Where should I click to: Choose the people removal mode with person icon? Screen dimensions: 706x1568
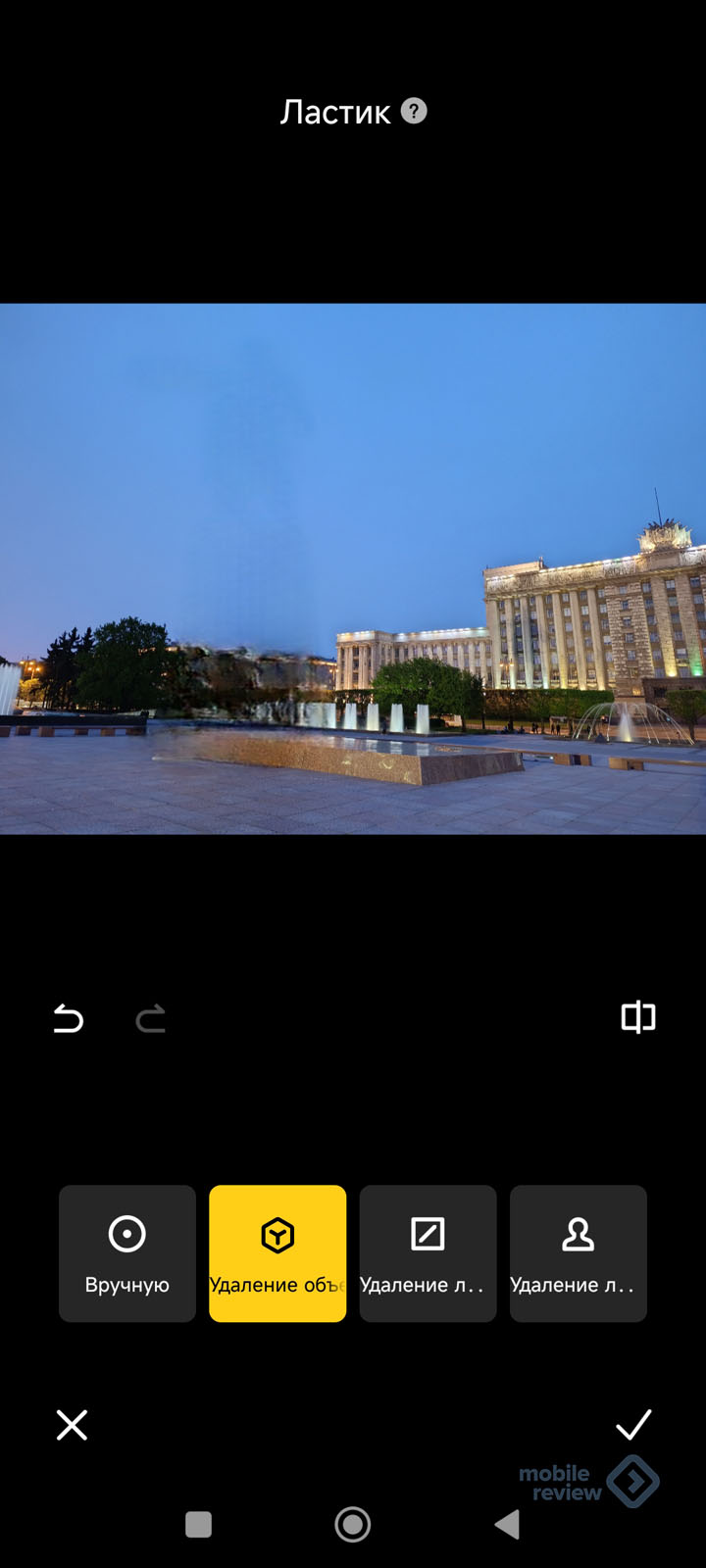(579, 1253)
